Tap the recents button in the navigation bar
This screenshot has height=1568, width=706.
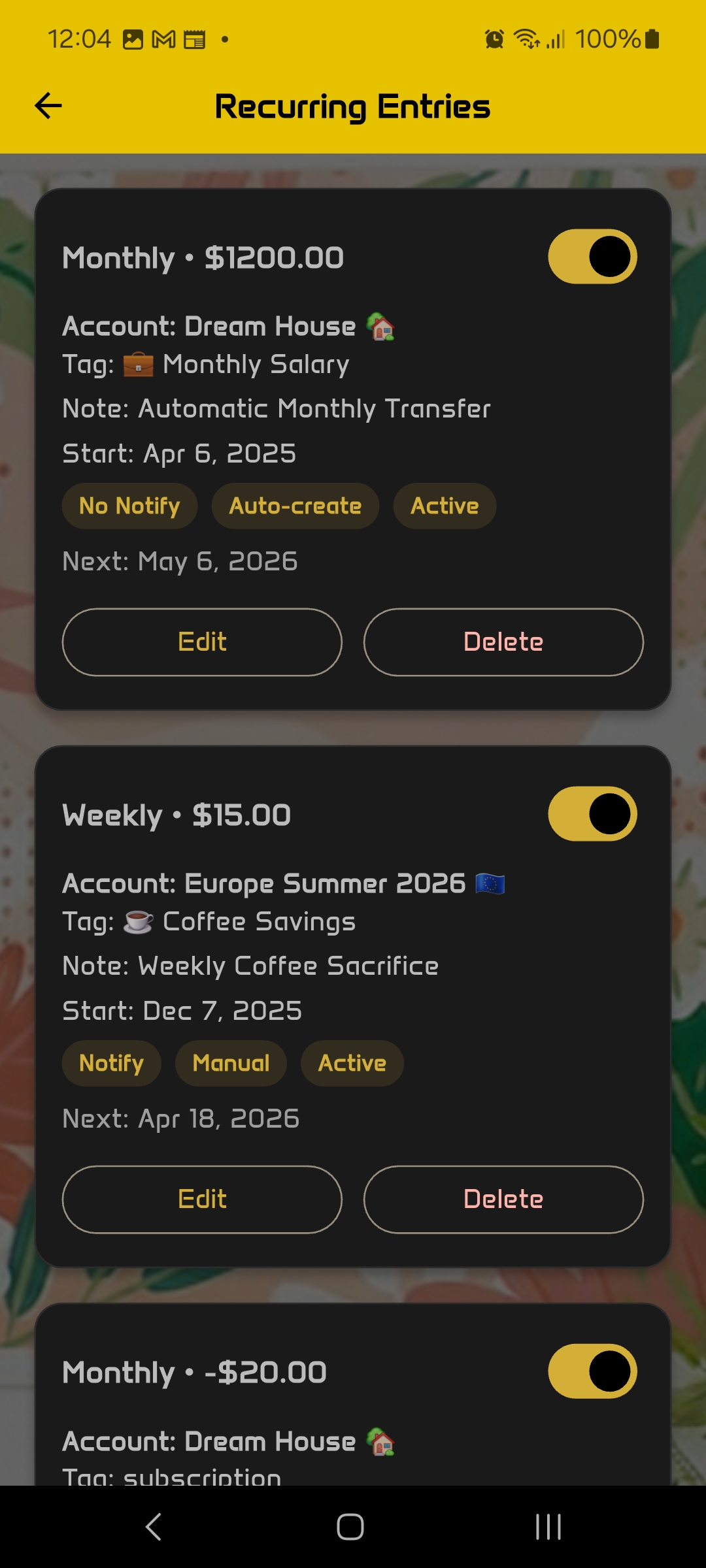(547, 1527)
